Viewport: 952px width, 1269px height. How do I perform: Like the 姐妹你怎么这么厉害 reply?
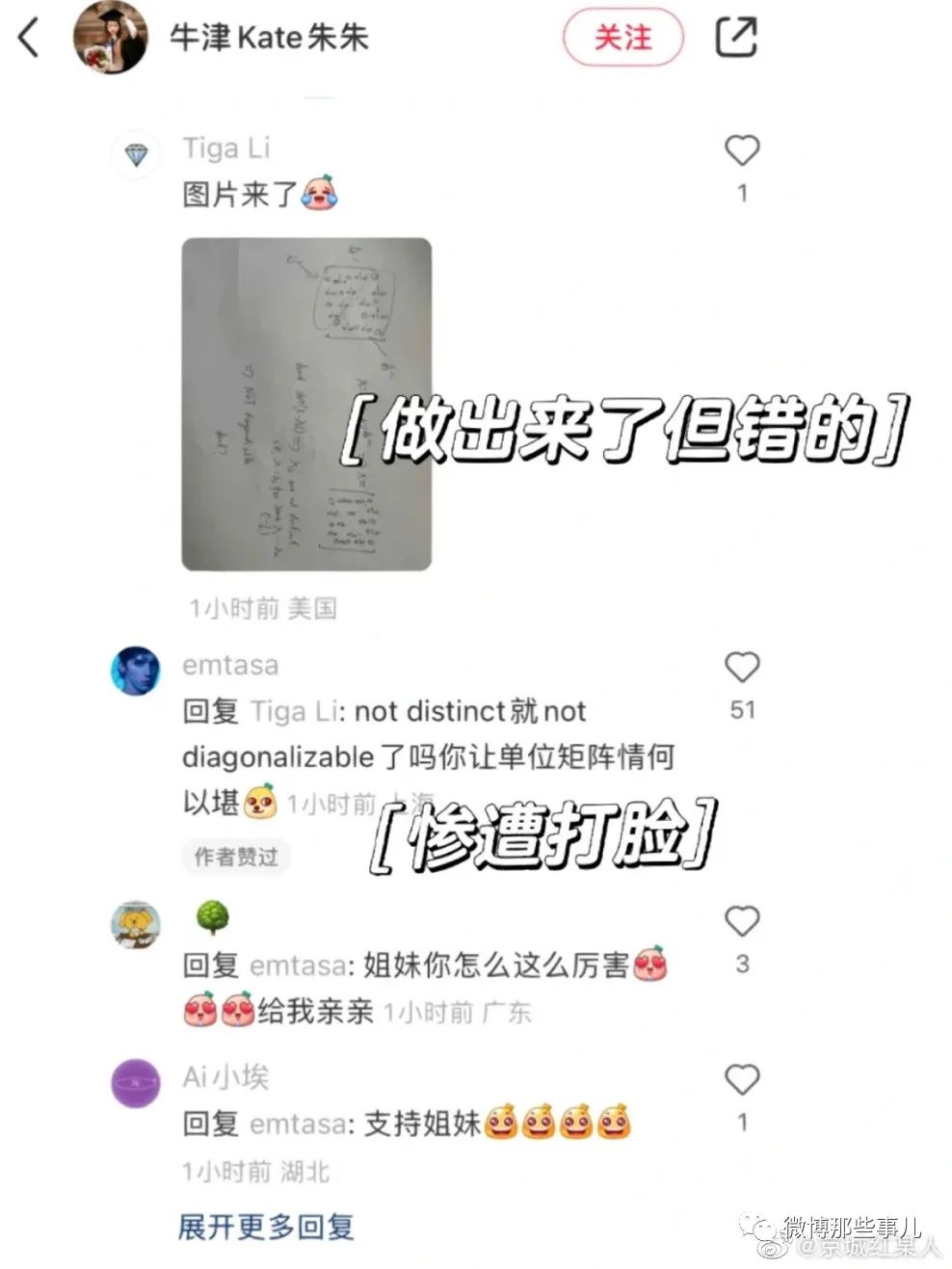(742, 922)
